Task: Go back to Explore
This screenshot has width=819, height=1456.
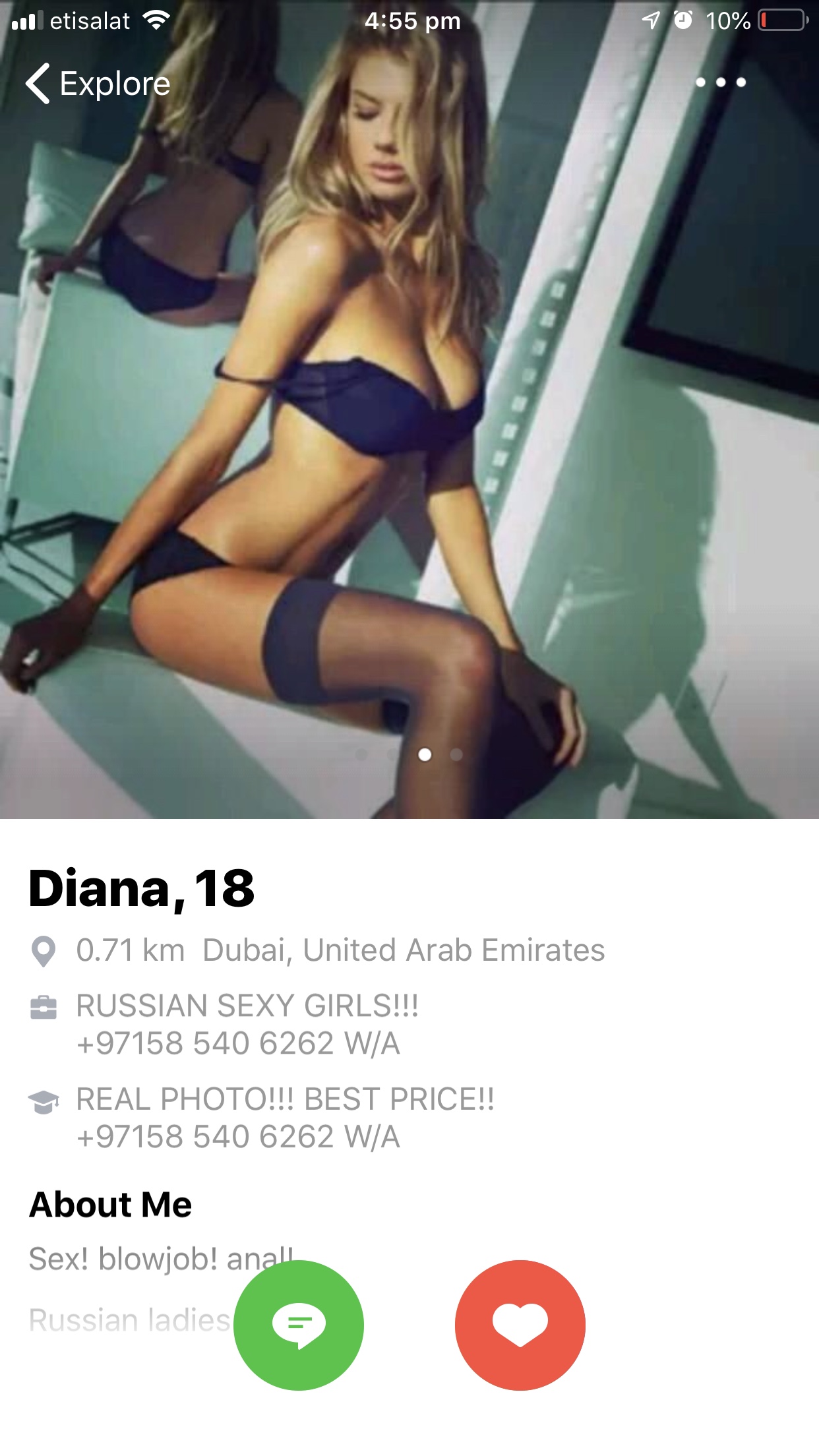Action: point(98,84)
